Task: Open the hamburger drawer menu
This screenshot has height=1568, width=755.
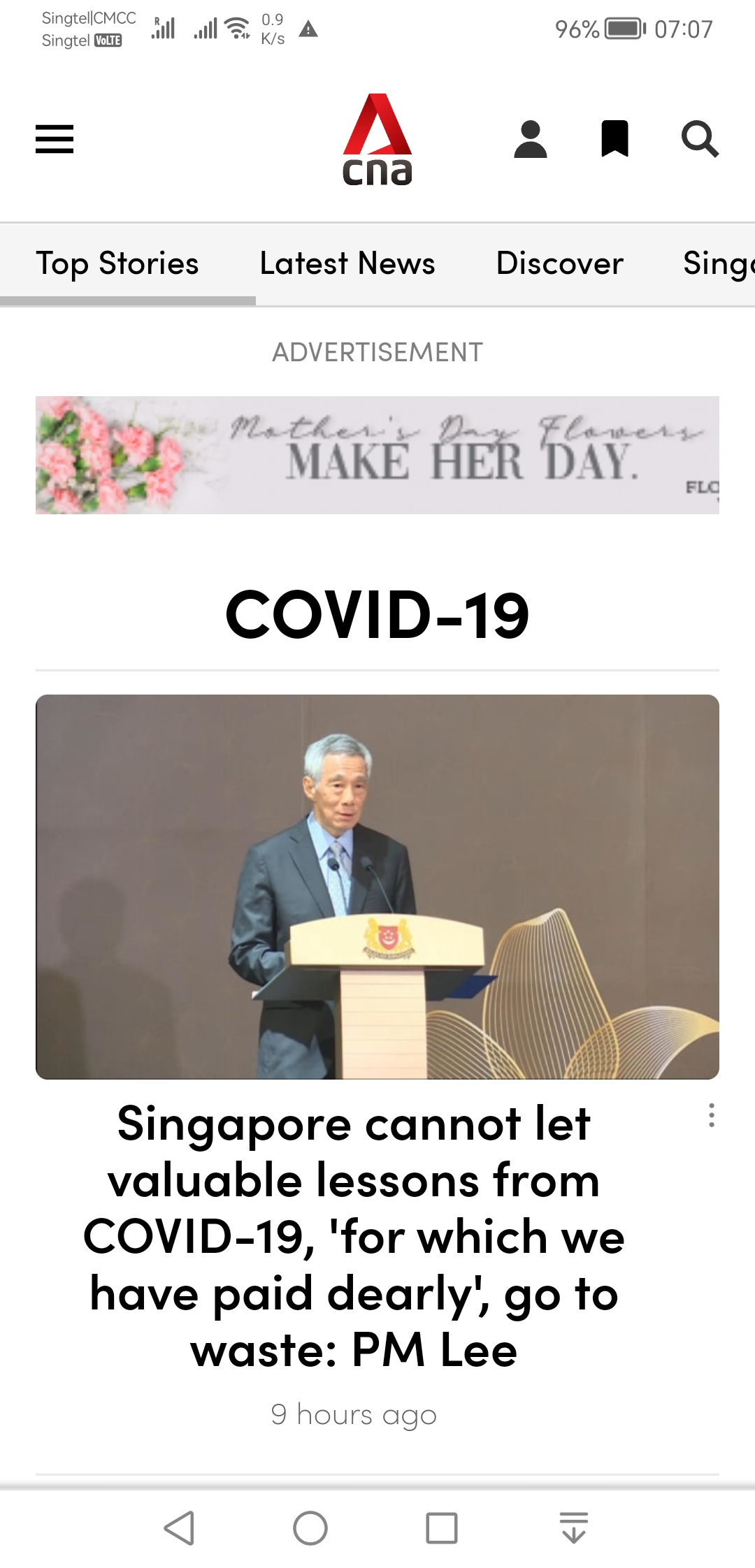Action: (55, 139)
